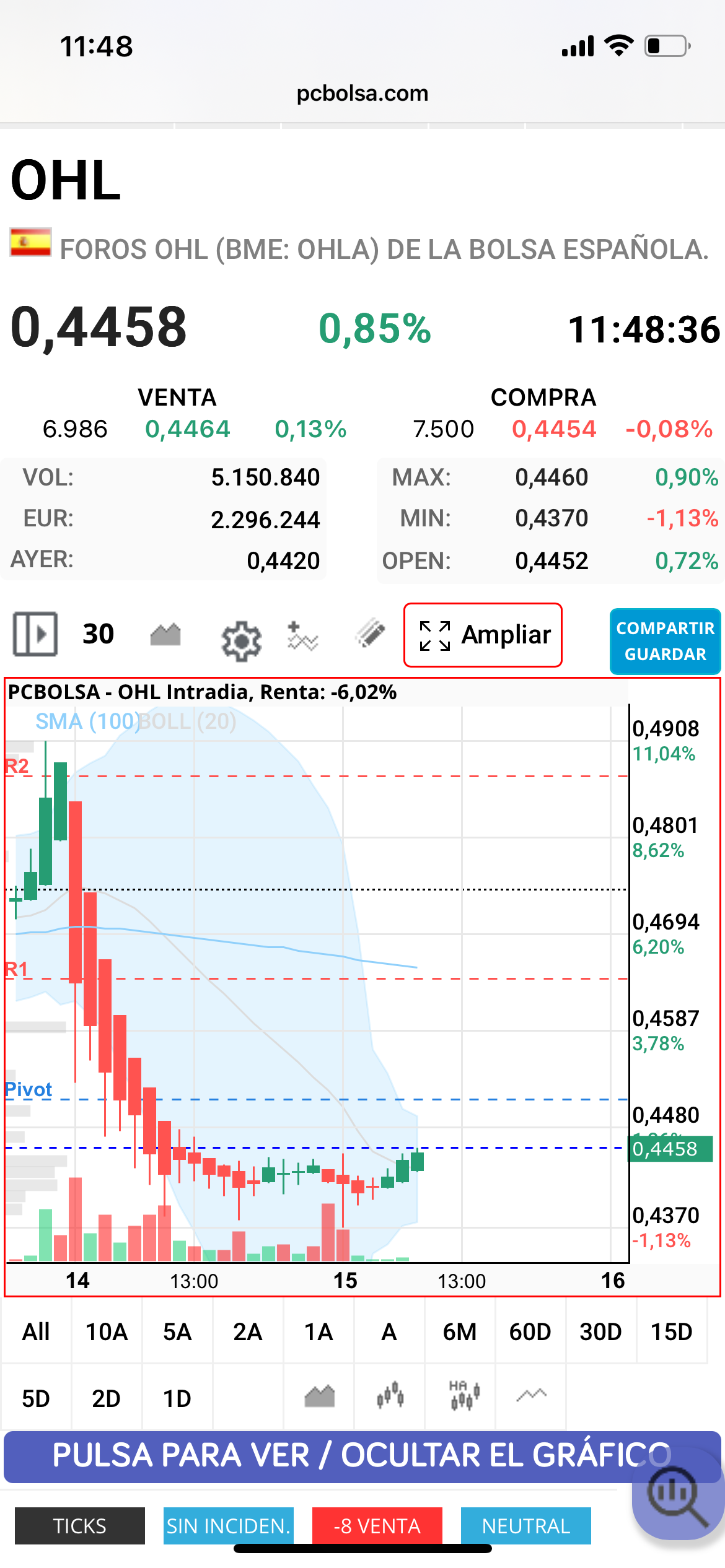Switch chart range to 1A

(x=319, y=1331)
